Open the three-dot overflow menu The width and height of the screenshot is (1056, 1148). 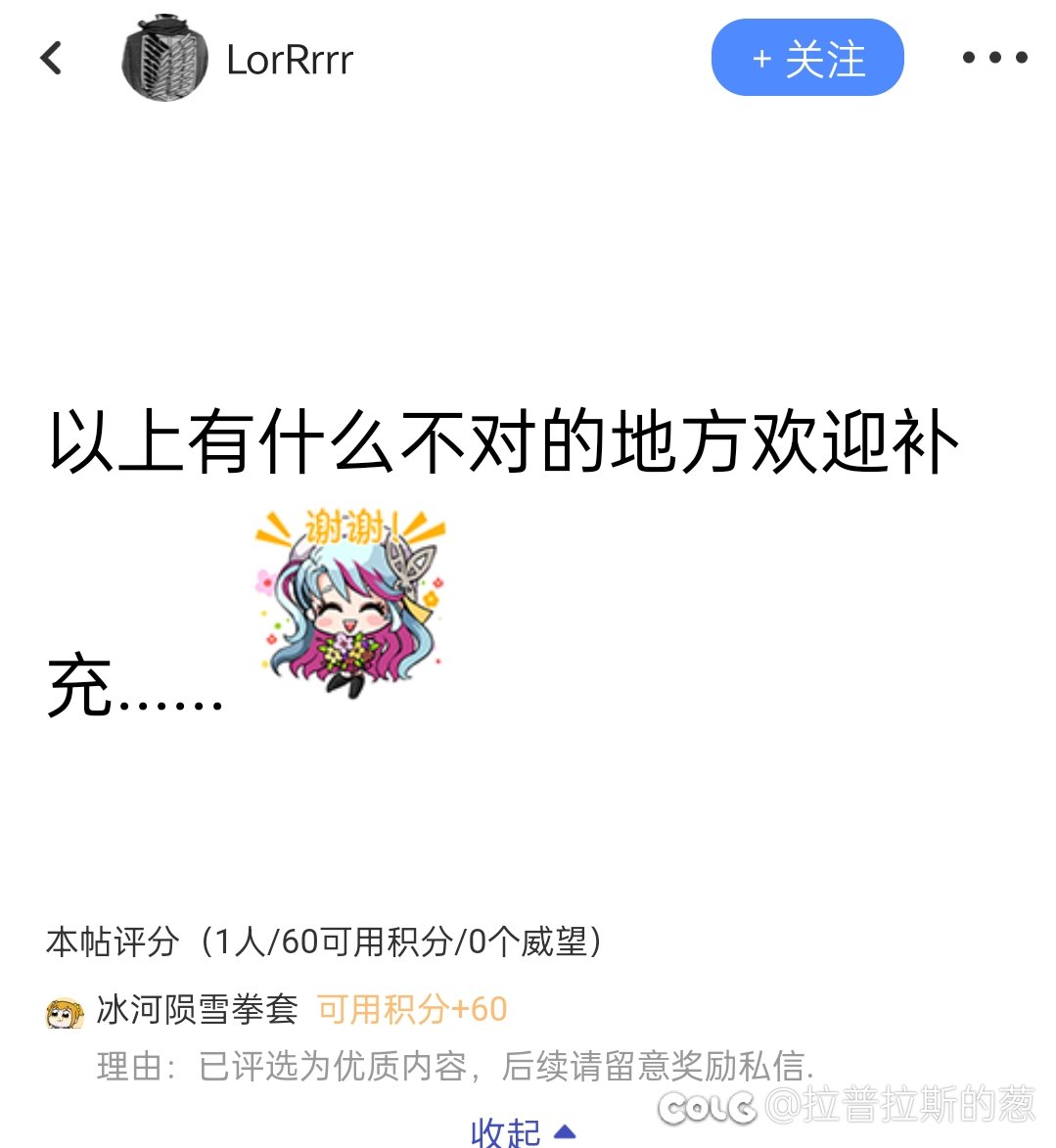click(994, 58)
